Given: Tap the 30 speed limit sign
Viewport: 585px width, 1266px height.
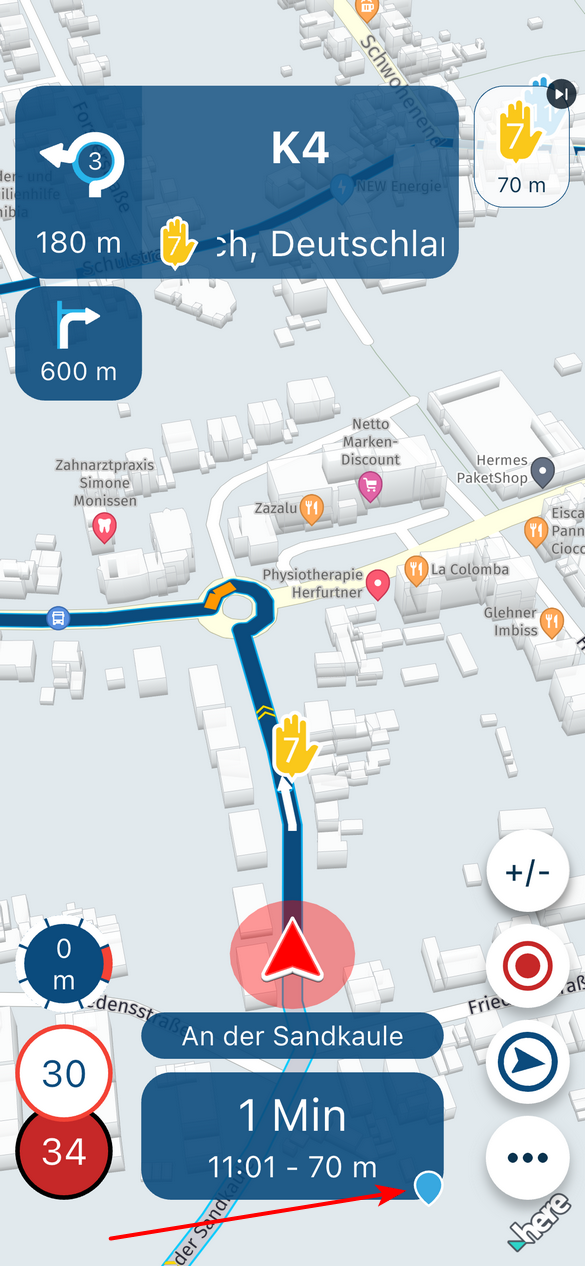Looking at the screenshot, I should [64, 1075].
